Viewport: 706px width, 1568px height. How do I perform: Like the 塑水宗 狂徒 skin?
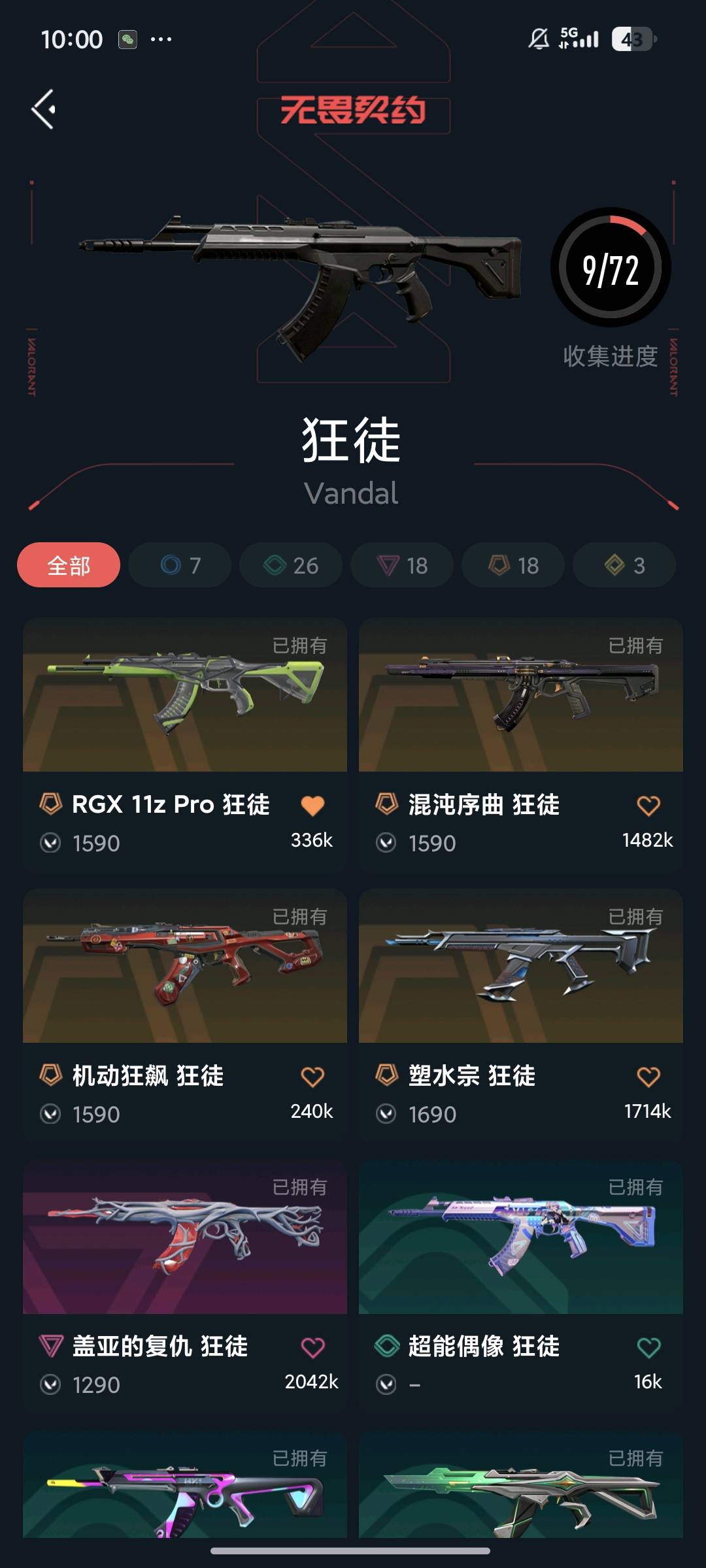[648, 1077]
